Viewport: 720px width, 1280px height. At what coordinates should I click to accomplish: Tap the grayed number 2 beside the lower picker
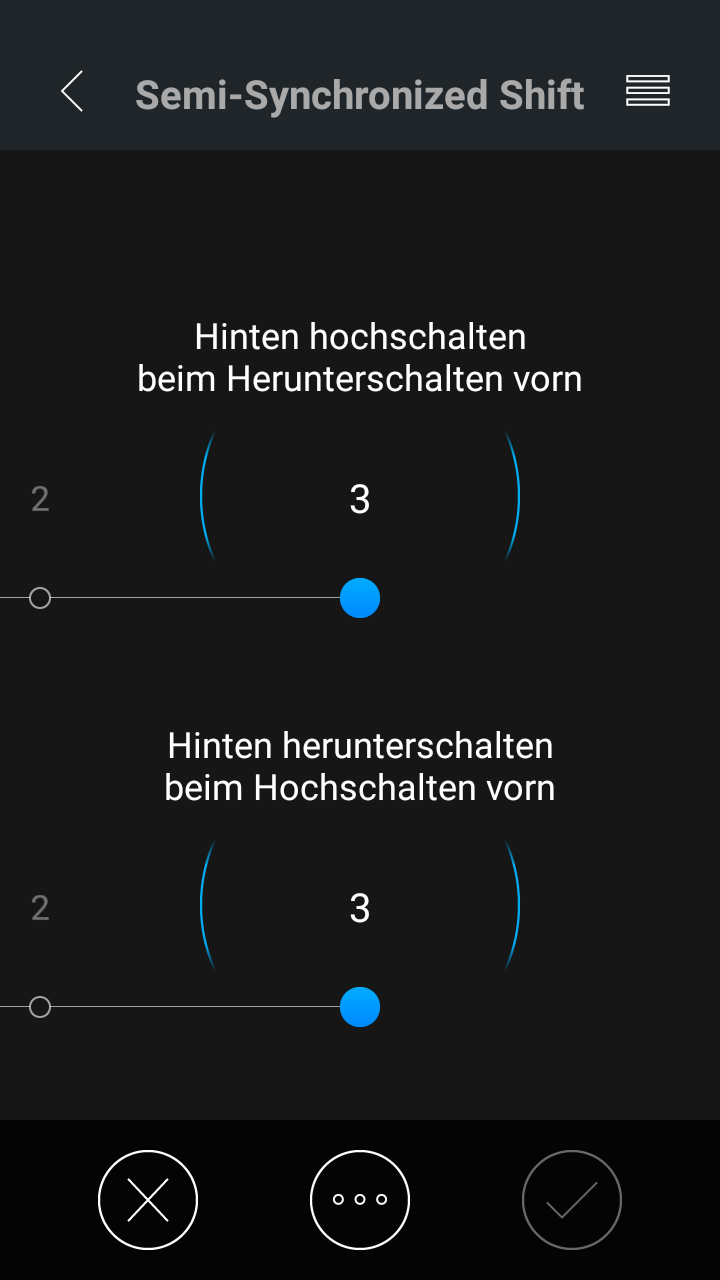point(40,907)
